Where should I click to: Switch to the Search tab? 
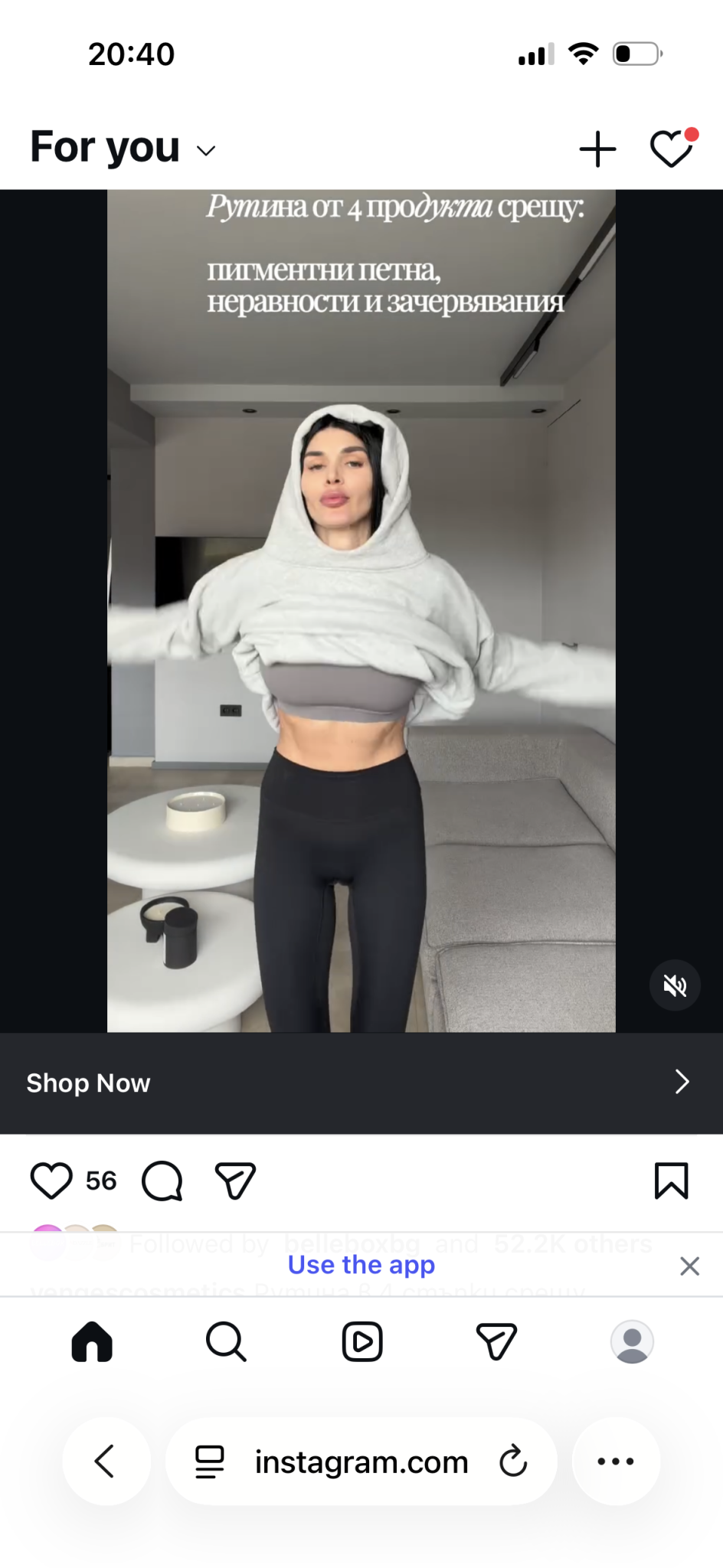[226, 1341]
